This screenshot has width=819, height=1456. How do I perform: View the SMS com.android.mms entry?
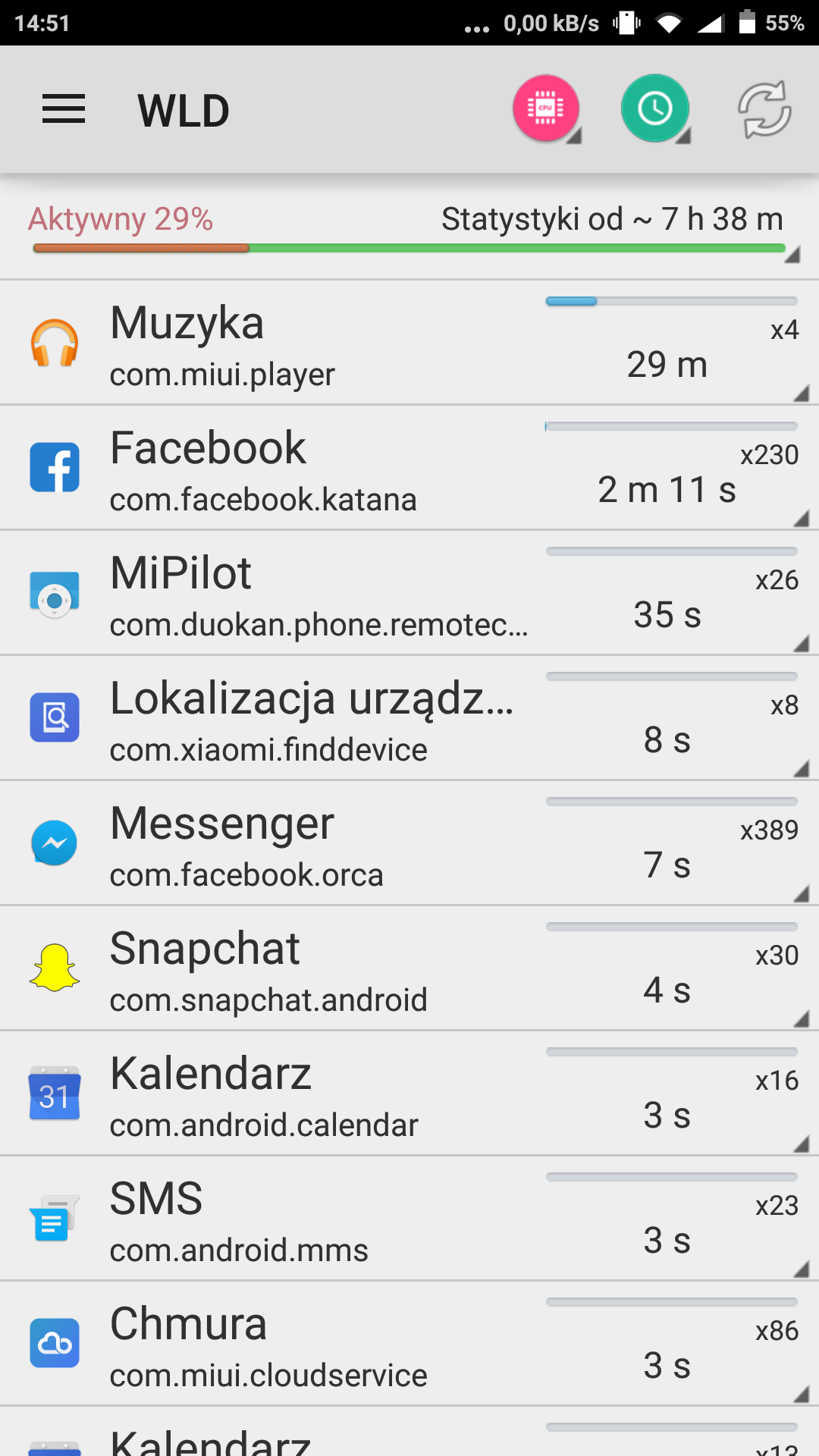(409, 1219)
